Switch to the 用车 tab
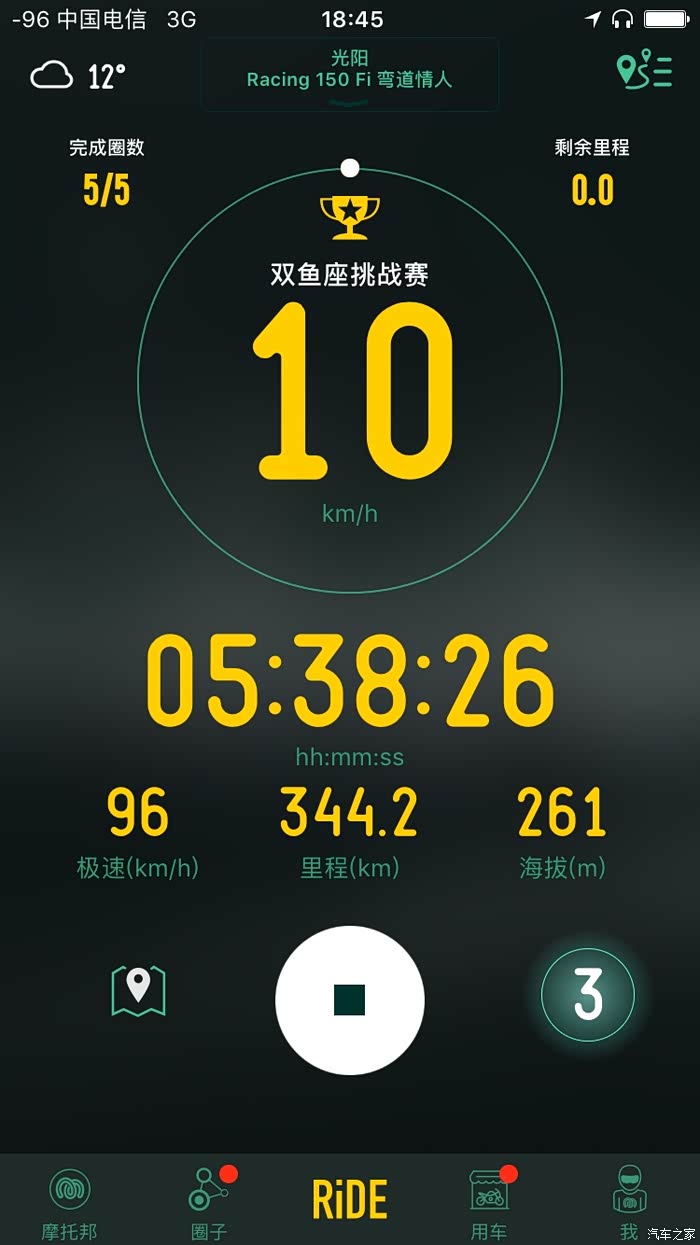Viewport: 700px width, 1245px height. (x=490, y=1201)
